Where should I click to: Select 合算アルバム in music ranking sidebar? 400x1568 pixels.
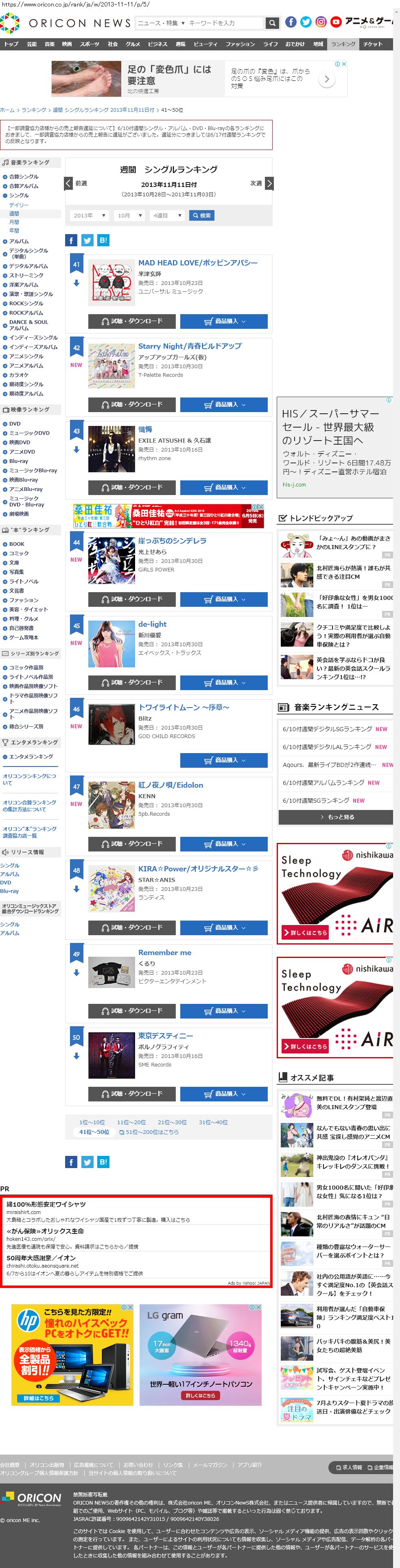(23, 186)
